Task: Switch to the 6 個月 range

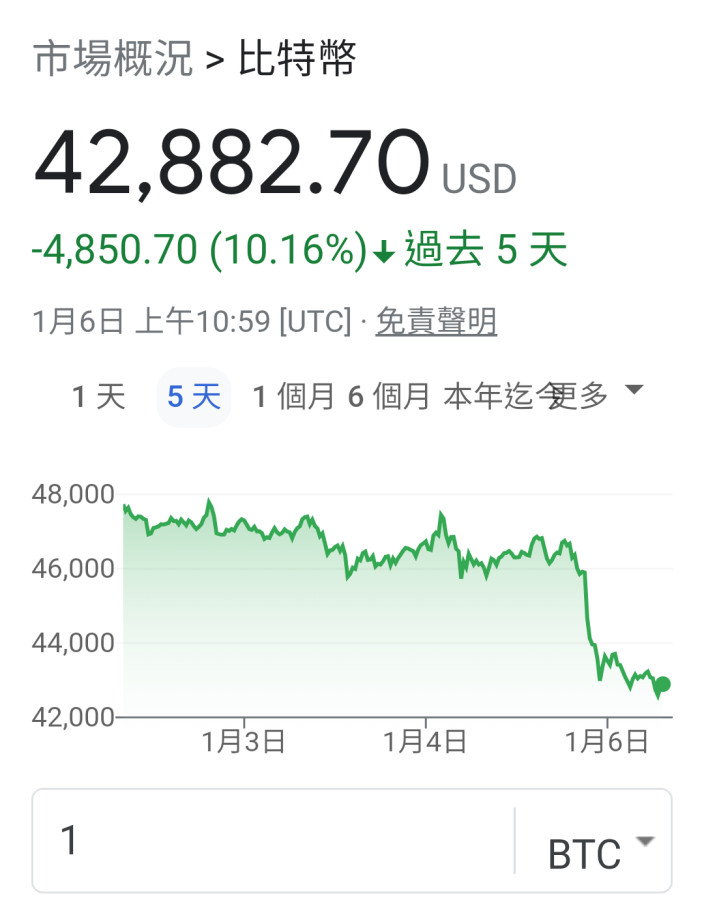Action: point(388,397)
